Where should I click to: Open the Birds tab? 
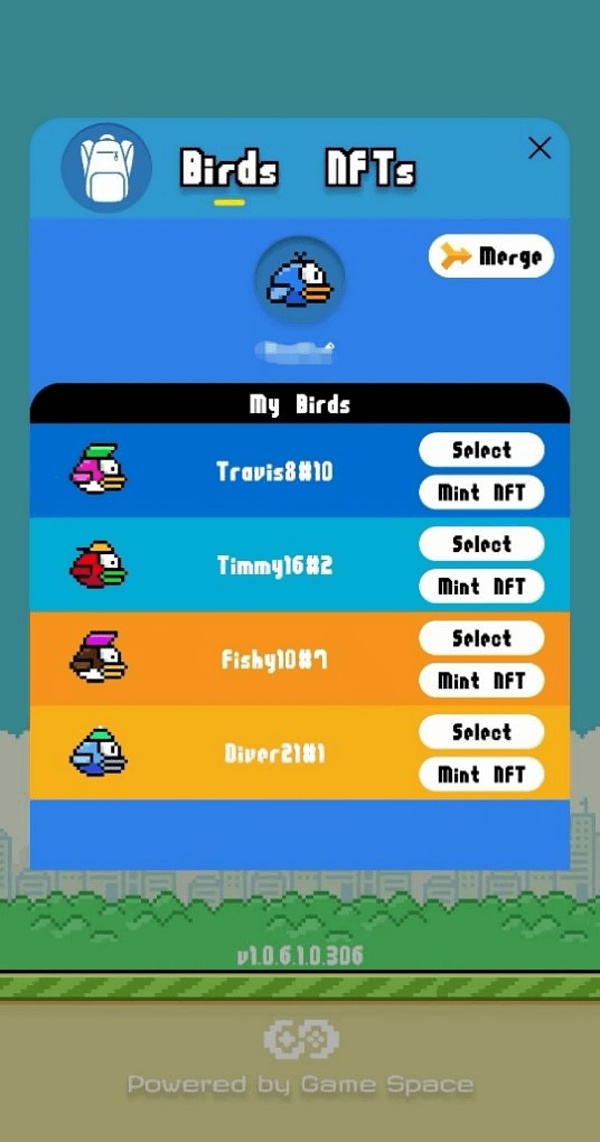229,170
